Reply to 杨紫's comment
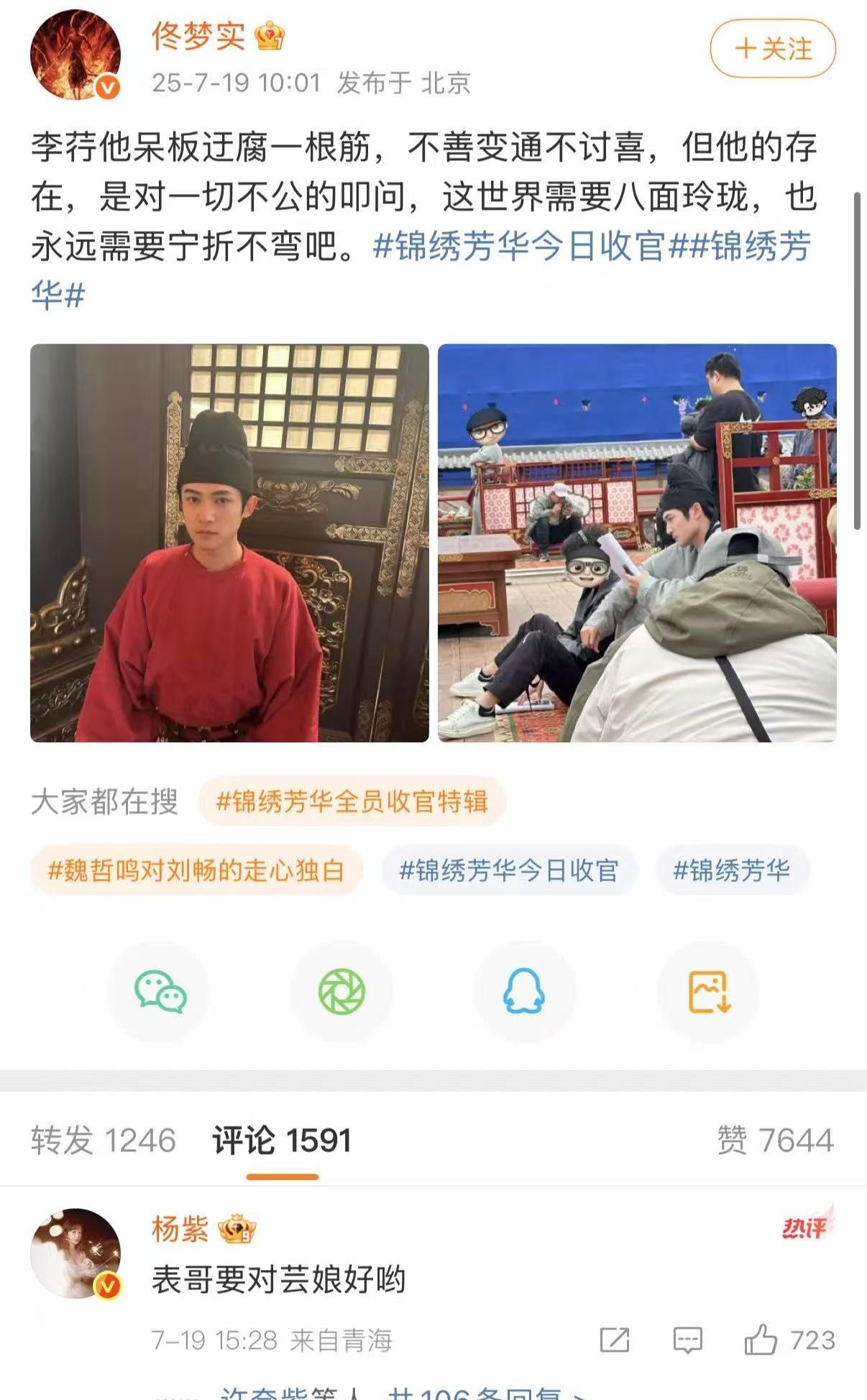867x1400 pixels. click(687, 1340)
